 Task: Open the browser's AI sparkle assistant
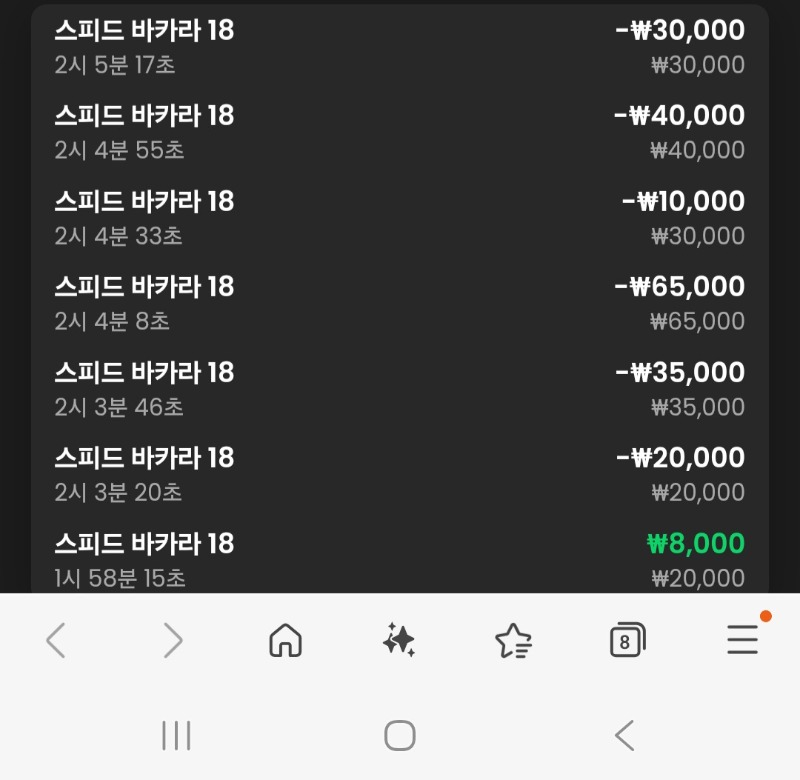click(x=399, y=640)
